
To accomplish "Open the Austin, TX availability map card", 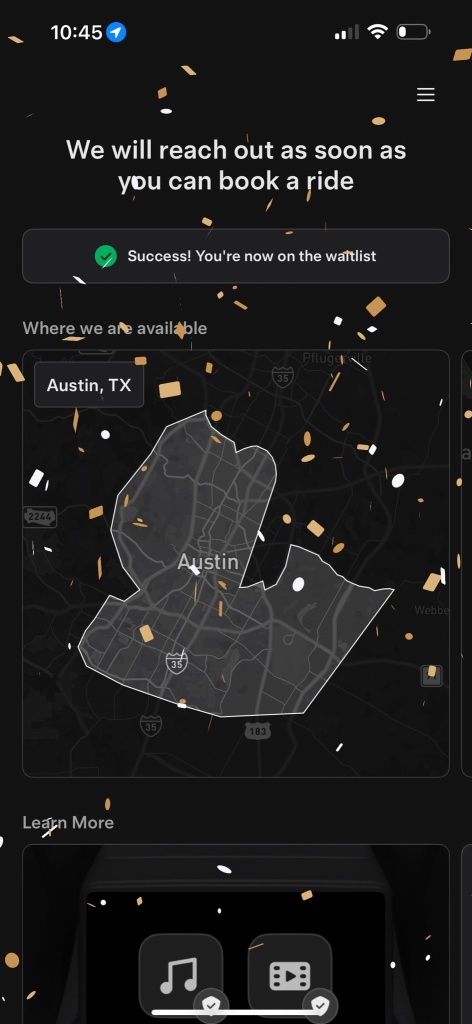I will click(x=236, y=564).
